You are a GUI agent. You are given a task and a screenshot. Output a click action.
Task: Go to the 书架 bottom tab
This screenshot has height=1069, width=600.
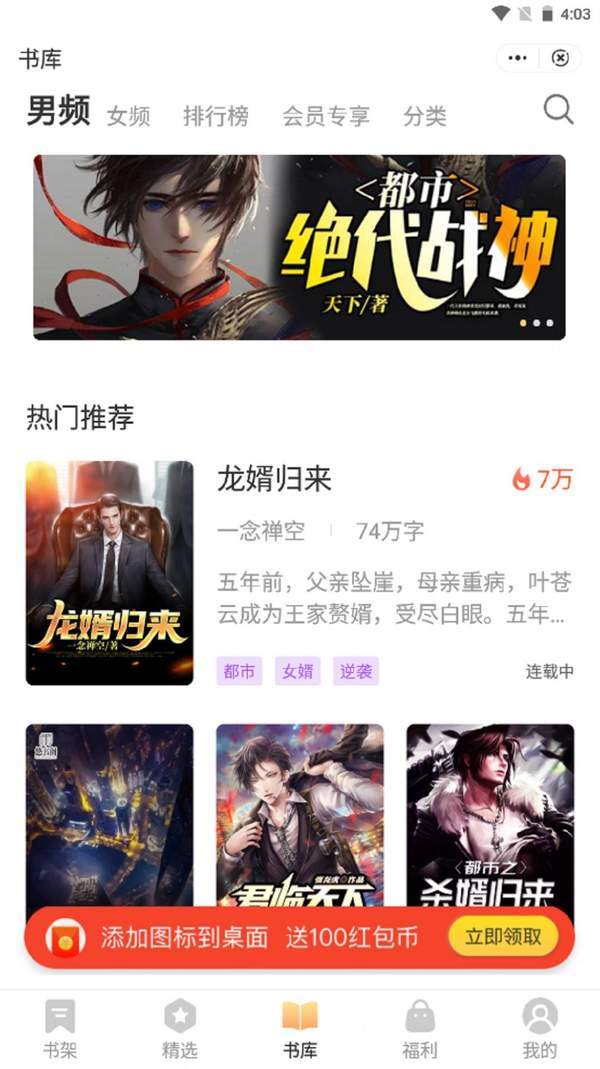tap(60, 1029)
